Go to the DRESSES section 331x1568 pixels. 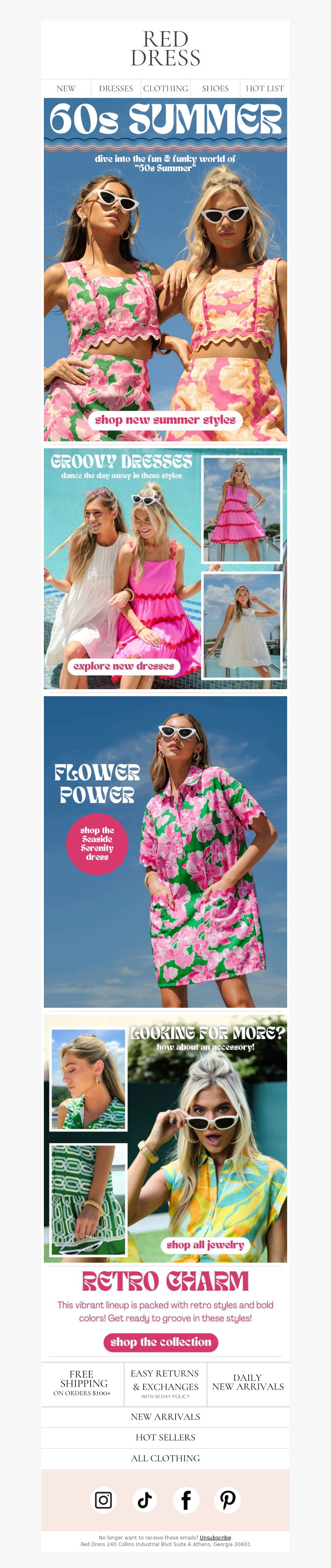tap(116, 88)
